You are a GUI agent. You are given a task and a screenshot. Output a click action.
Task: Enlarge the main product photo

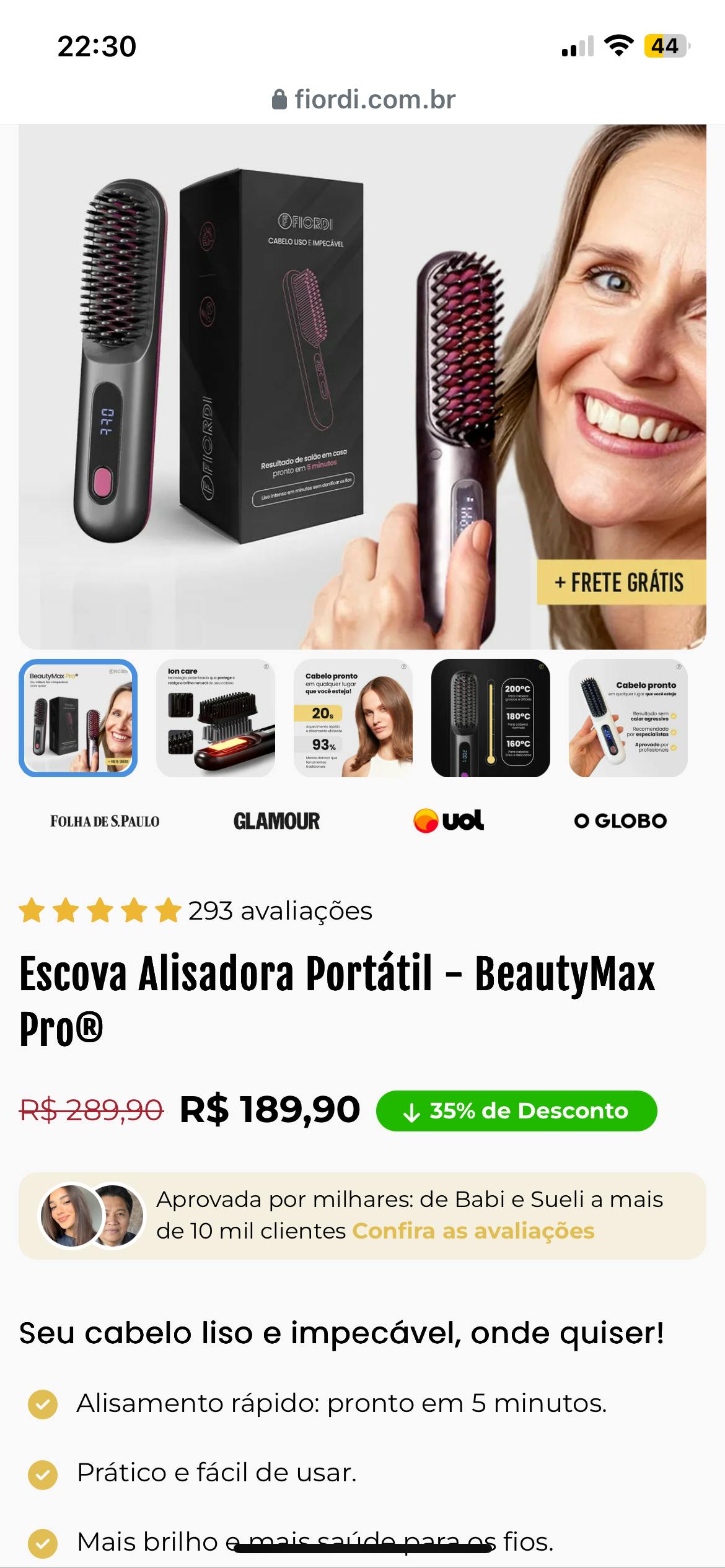(x=362, y=386)
